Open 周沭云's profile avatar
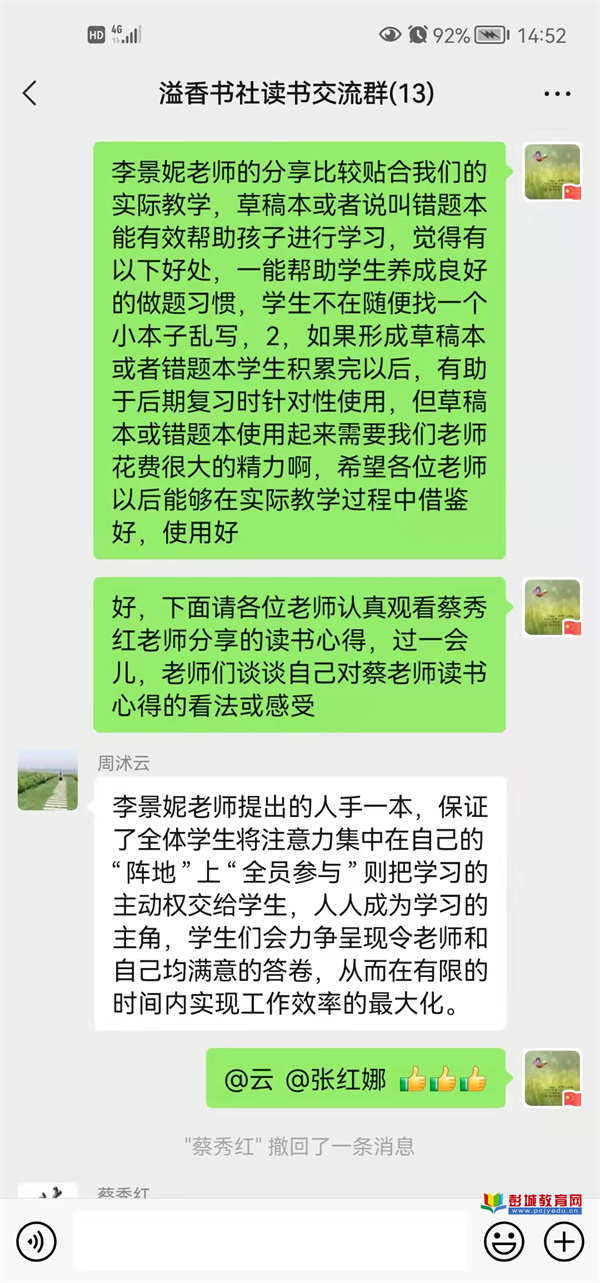This screenshot has width=600, height=1283. (x=47, y=780)
